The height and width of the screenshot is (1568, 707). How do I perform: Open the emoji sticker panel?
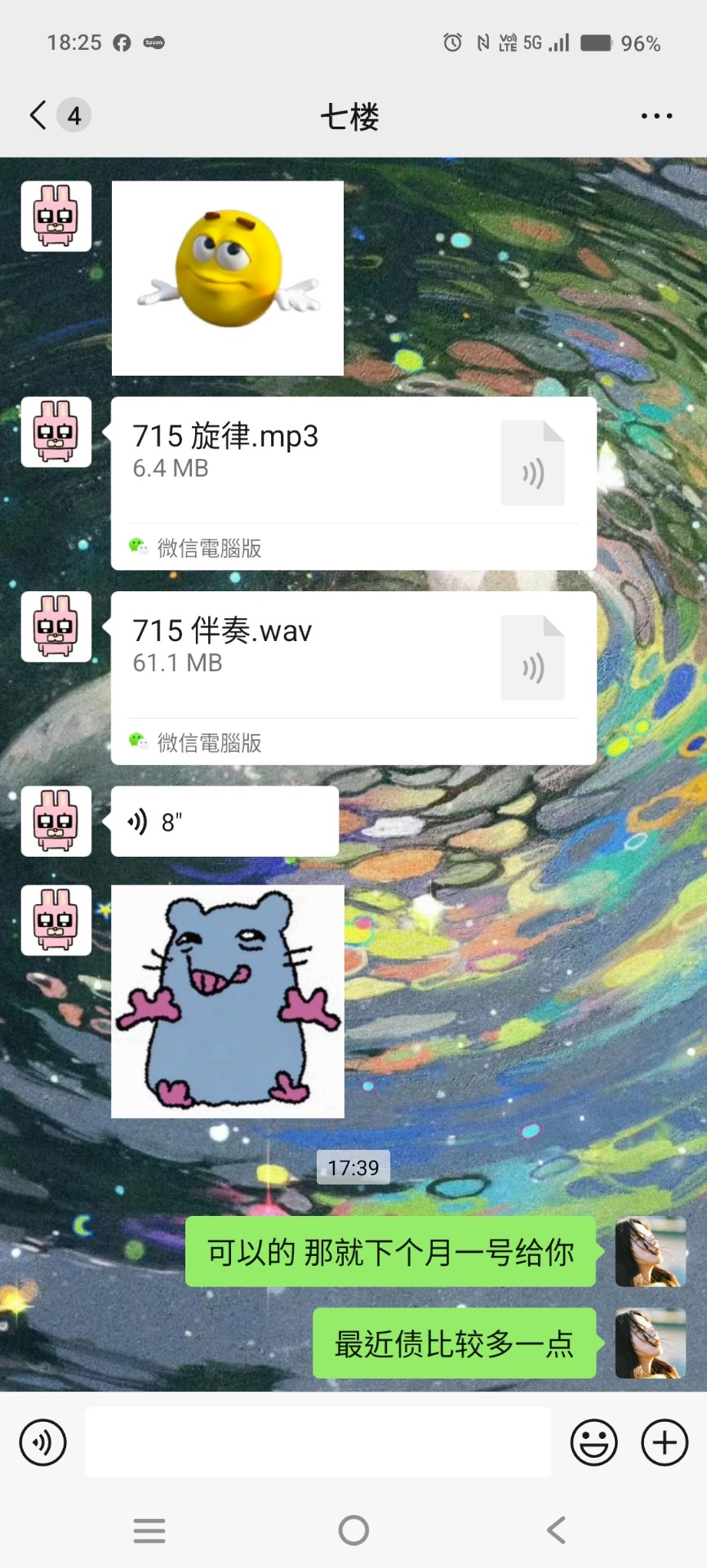(594, 1443)
